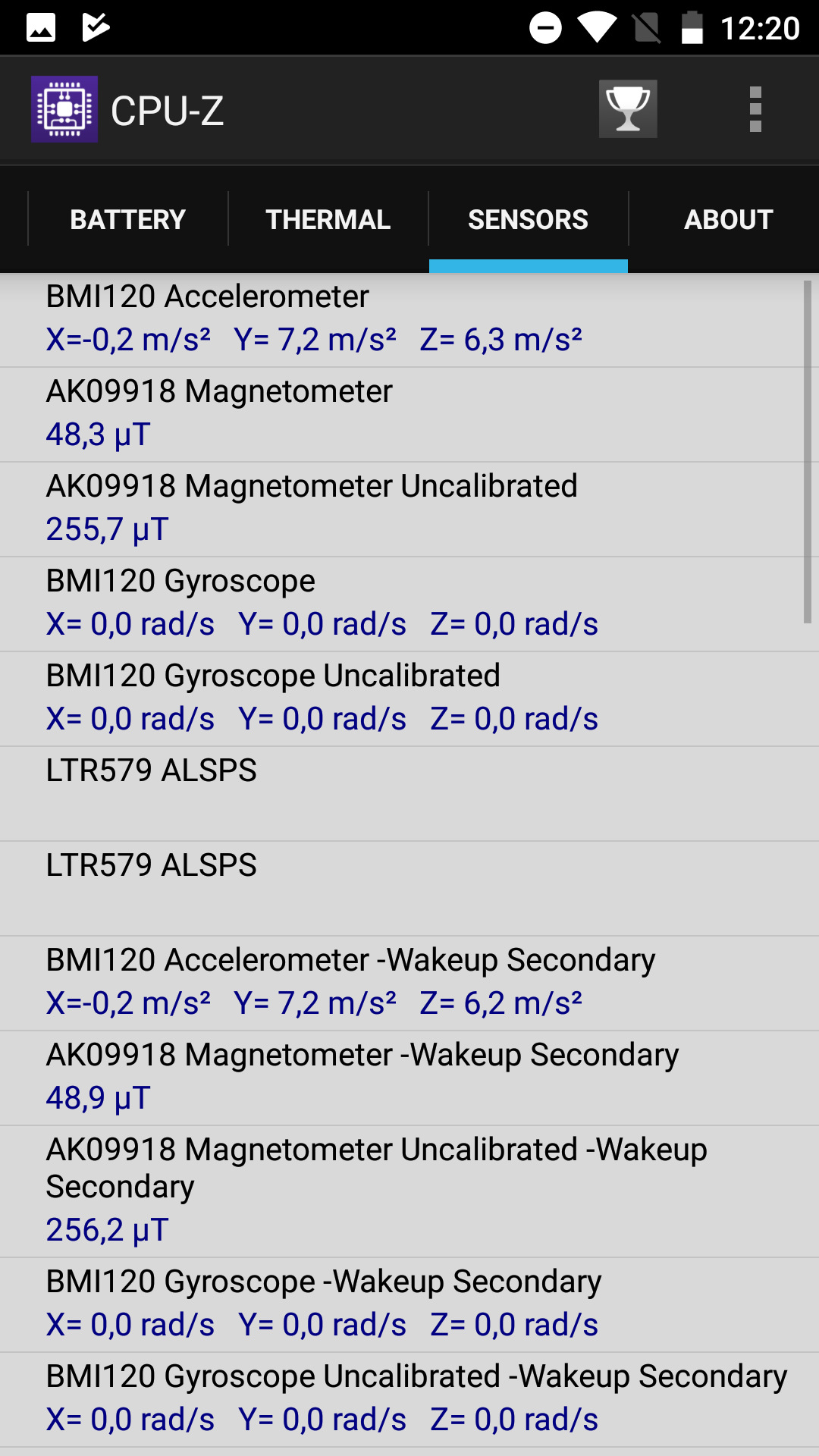Select the Sensors tab
Screen dimensions: 819x1456
[529, 220]
